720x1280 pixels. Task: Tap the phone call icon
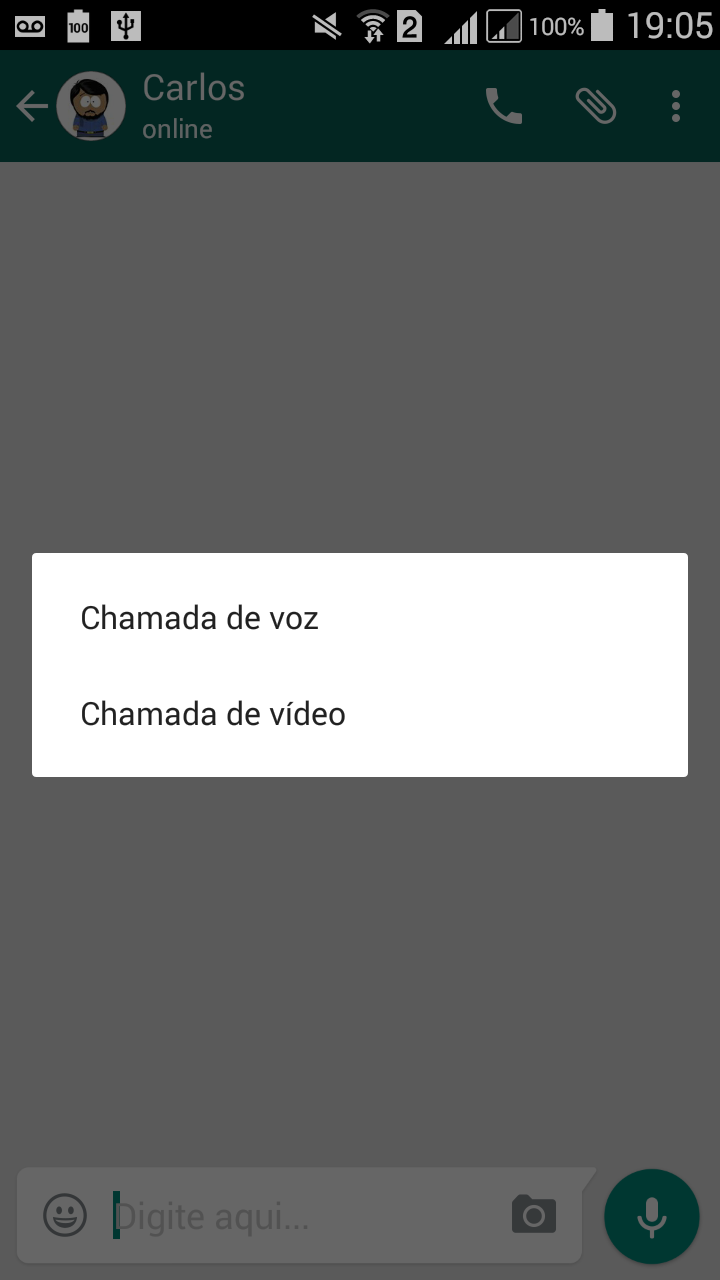tap(504, 106)
